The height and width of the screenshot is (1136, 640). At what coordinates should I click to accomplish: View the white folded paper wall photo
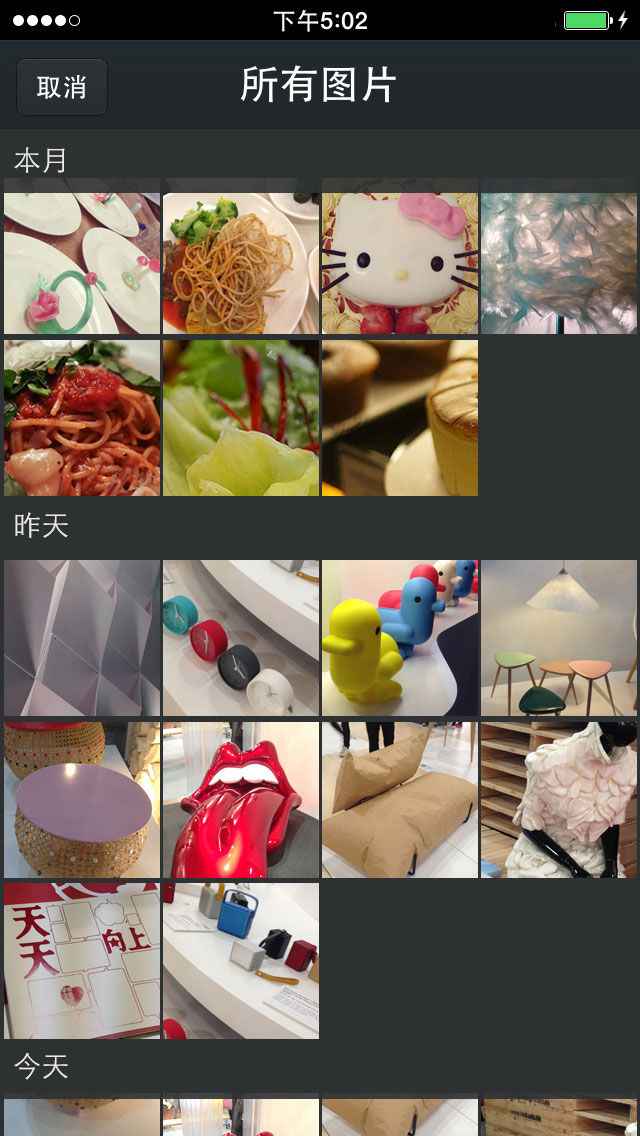click(x=82, y=638)
